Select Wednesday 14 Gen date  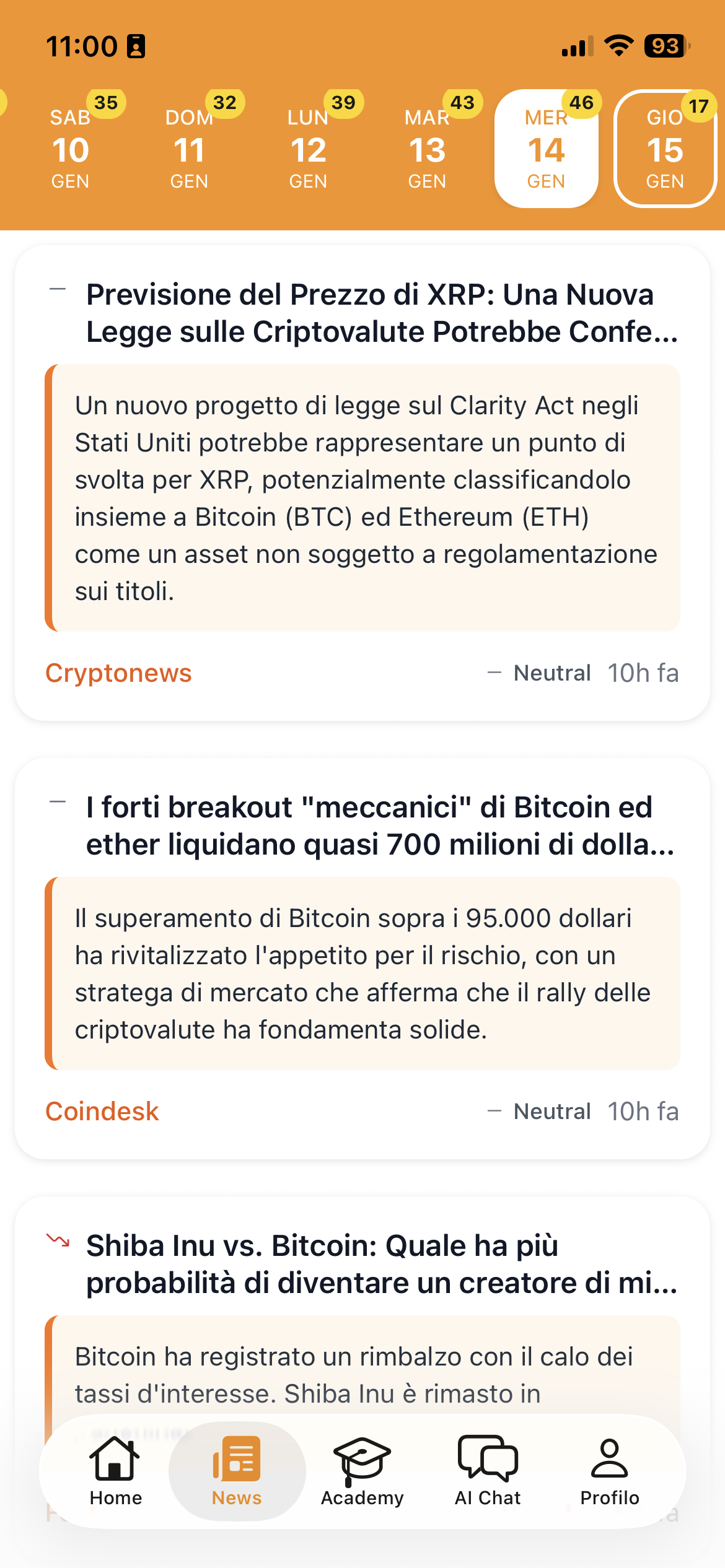point(546,149)
